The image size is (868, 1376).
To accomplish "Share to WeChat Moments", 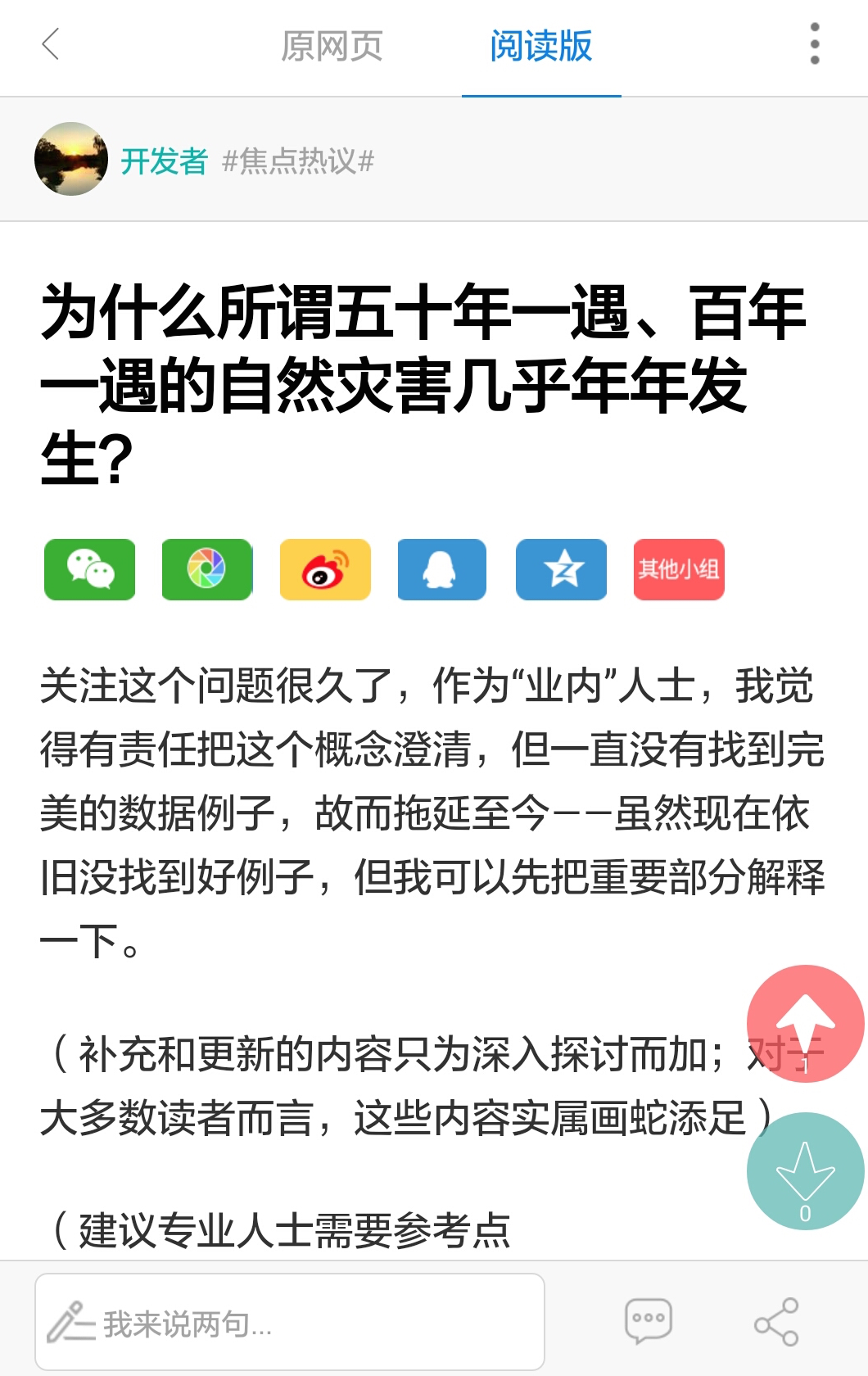I will point(207,569).
